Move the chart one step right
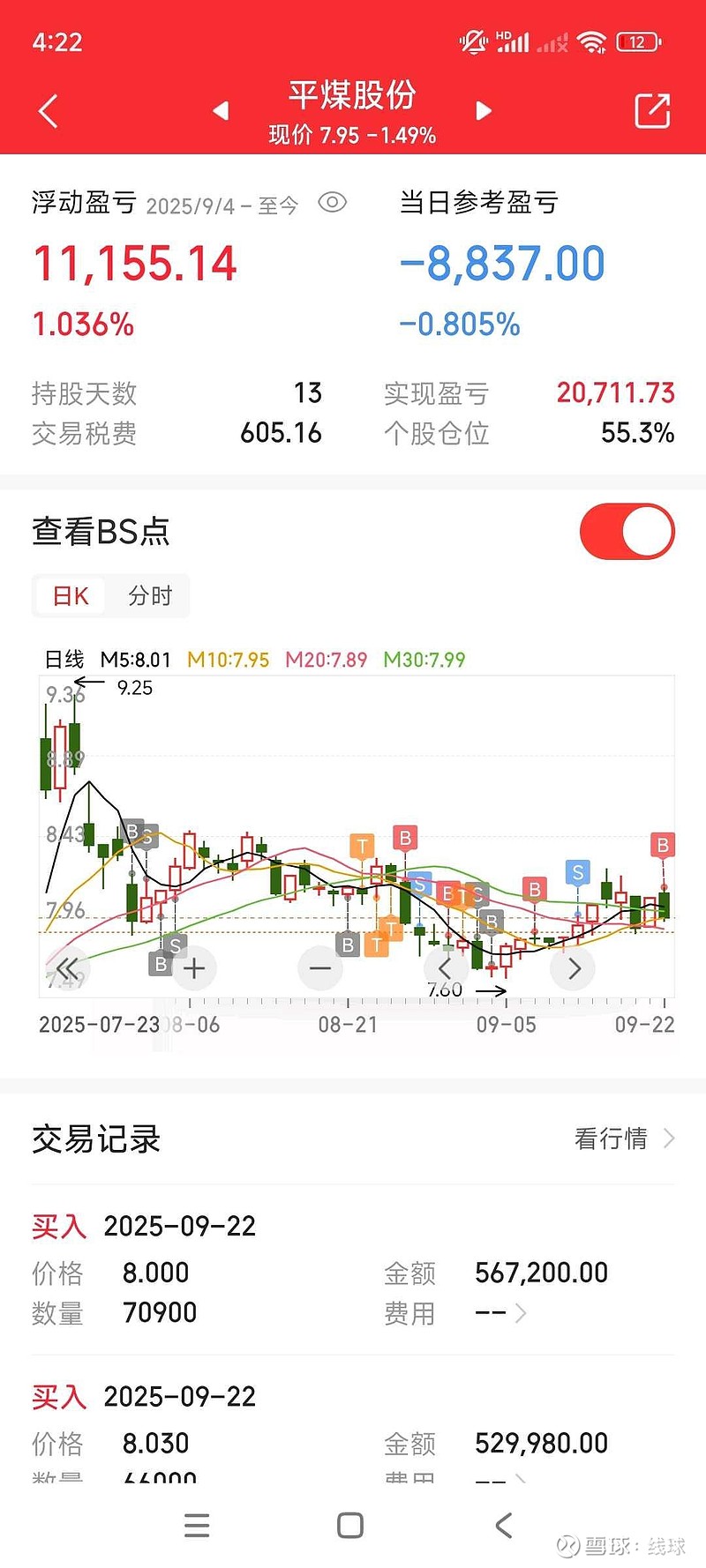The height and width of the screenshot is (1568, 706). click(x=574, y=968)
